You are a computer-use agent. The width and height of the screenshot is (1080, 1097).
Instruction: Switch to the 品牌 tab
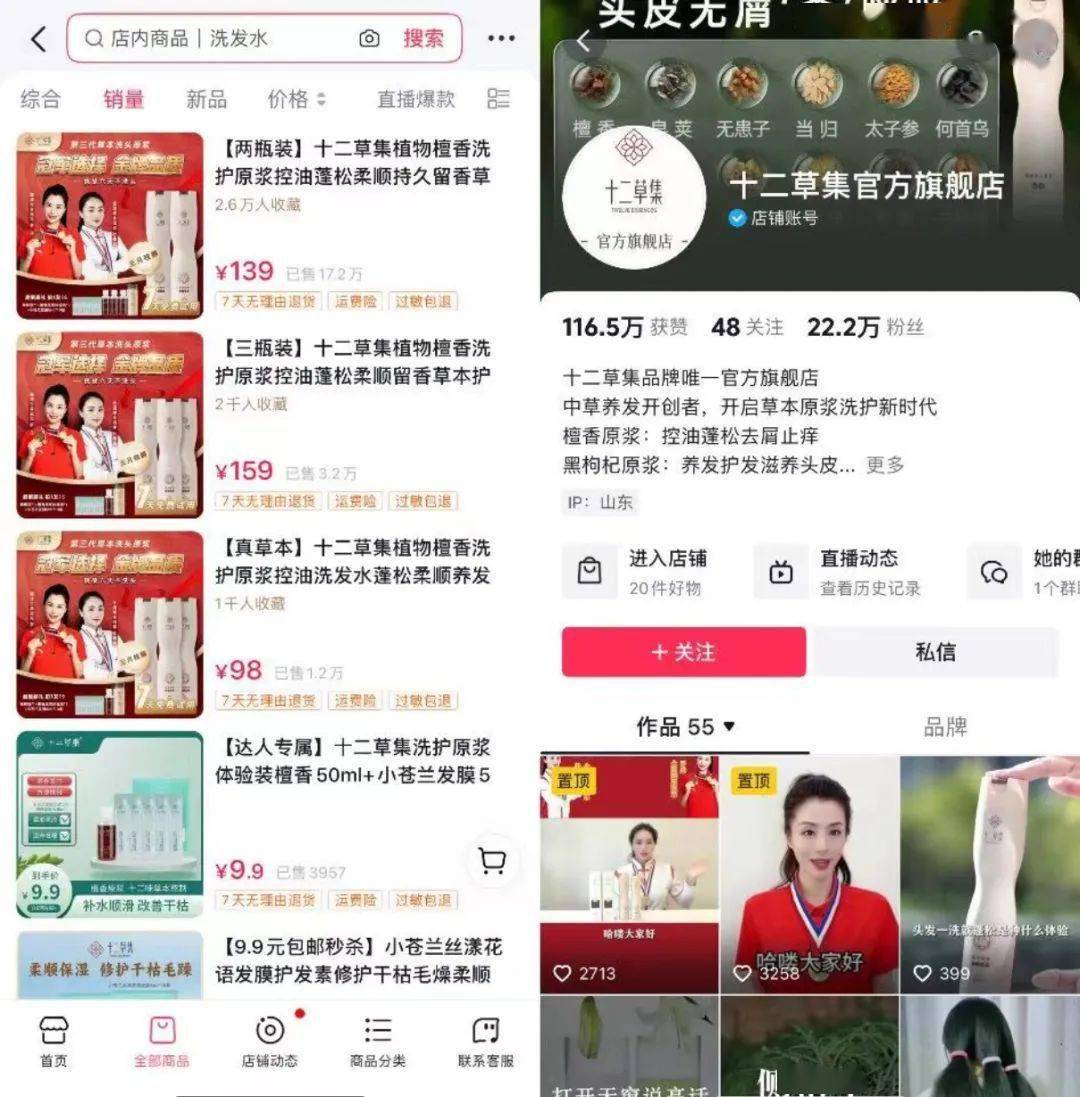pyautogui.click(x=945, y=727)
